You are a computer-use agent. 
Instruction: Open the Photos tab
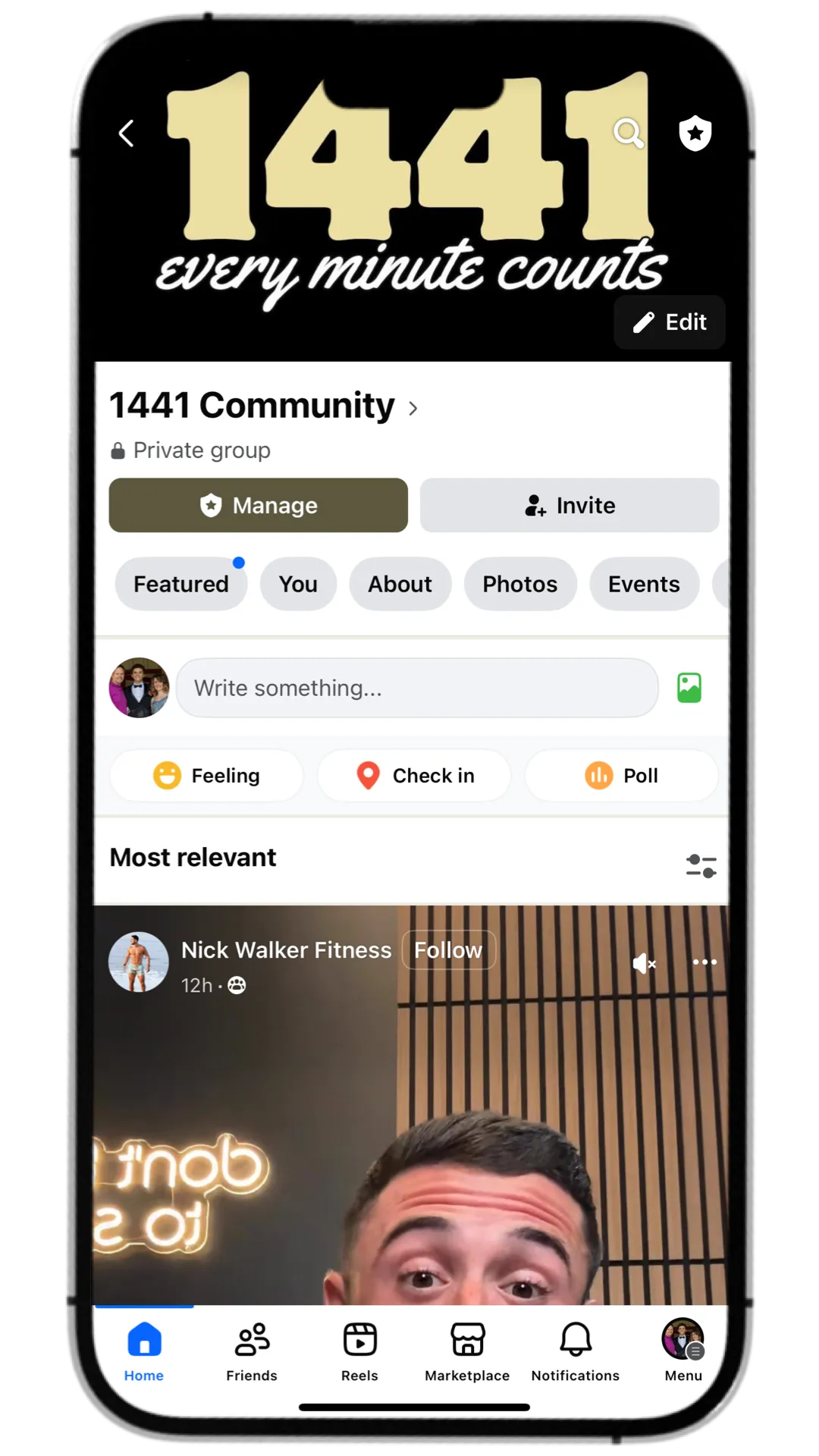click(520, 584)
